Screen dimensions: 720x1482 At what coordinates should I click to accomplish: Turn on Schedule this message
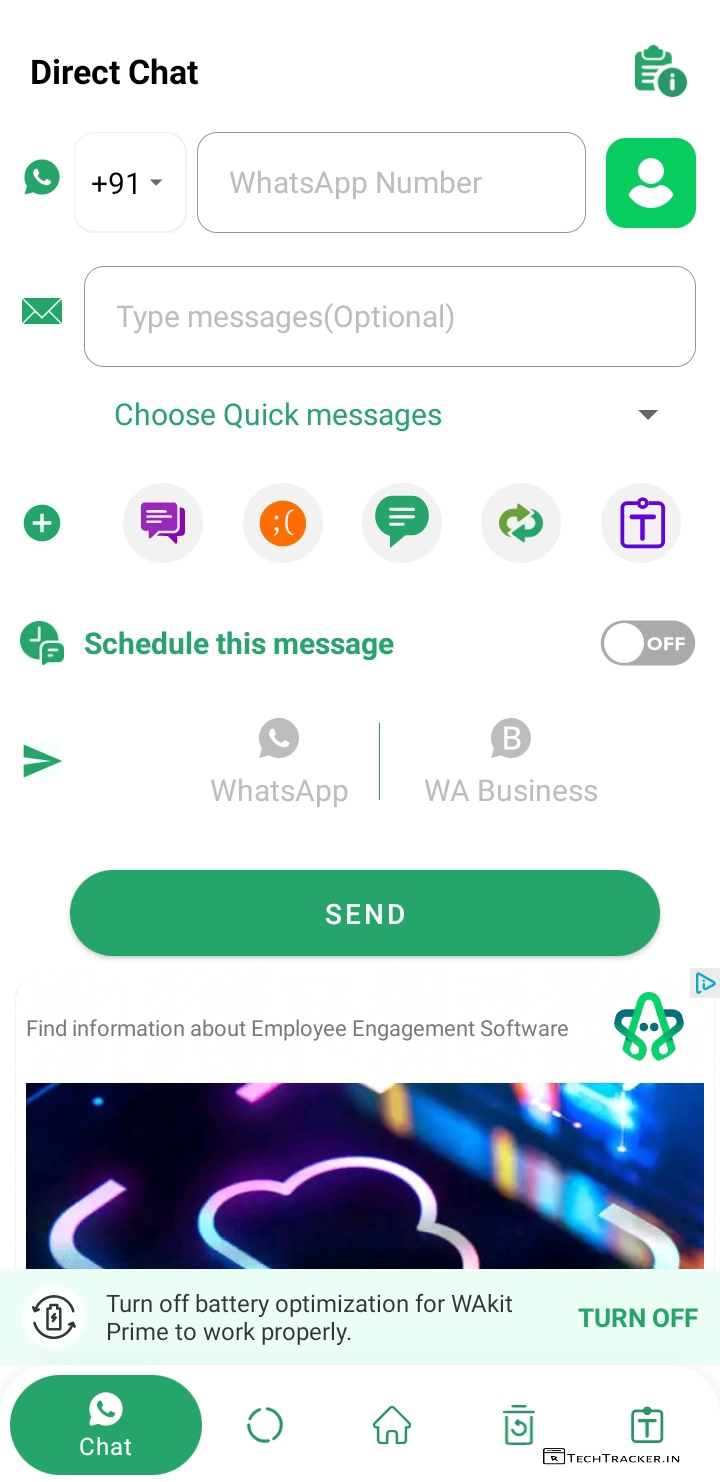coord(647,644)
